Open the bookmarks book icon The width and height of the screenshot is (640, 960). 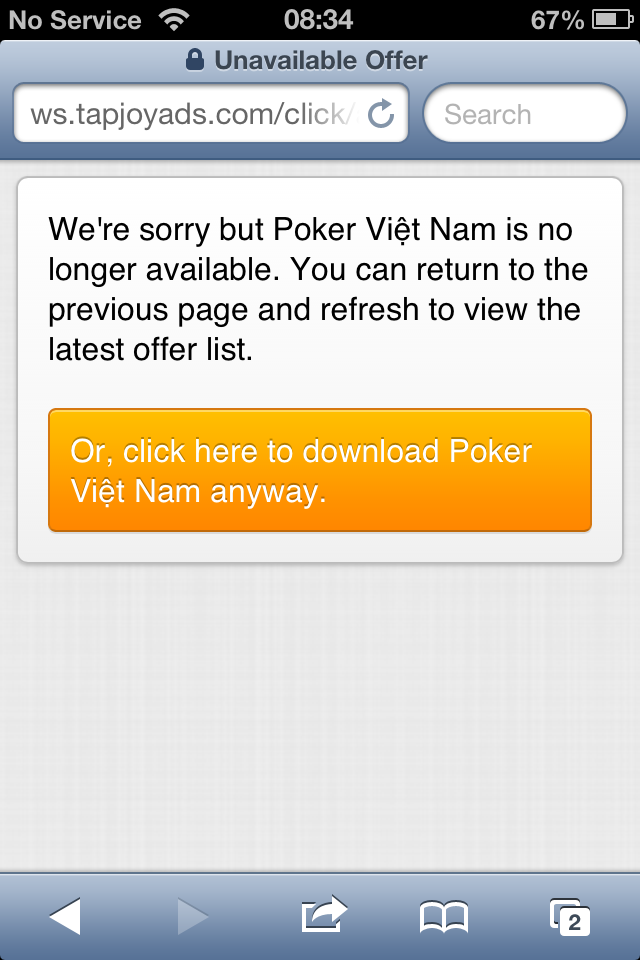coord(443,916)
